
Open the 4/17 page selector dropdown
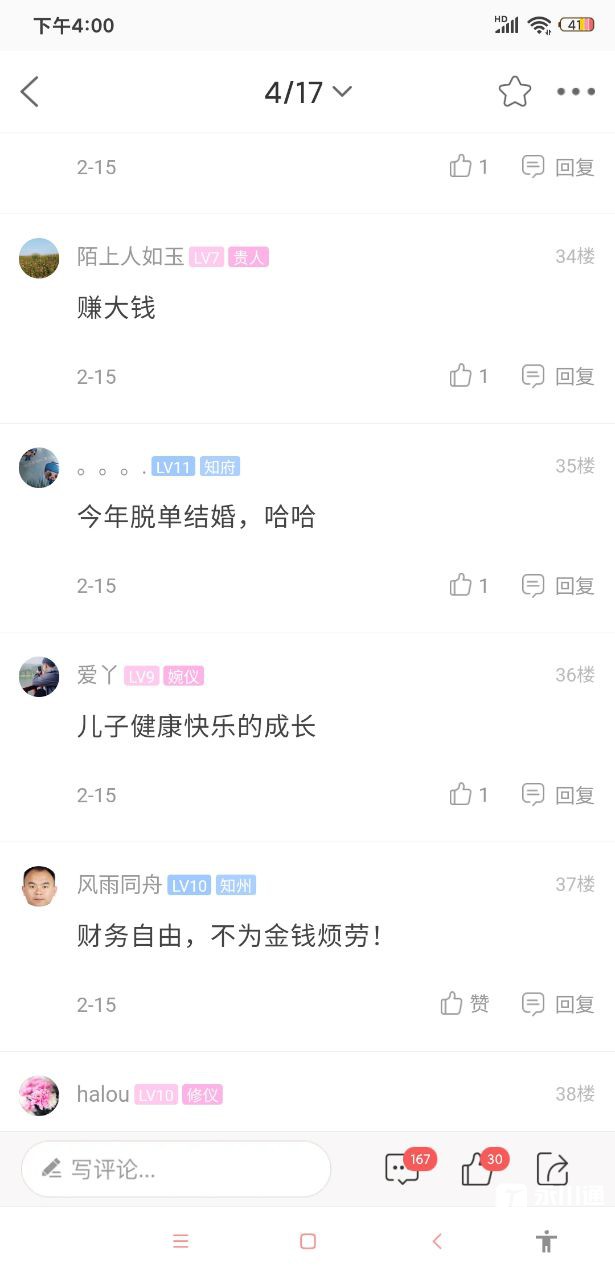(x=307, y=92)
